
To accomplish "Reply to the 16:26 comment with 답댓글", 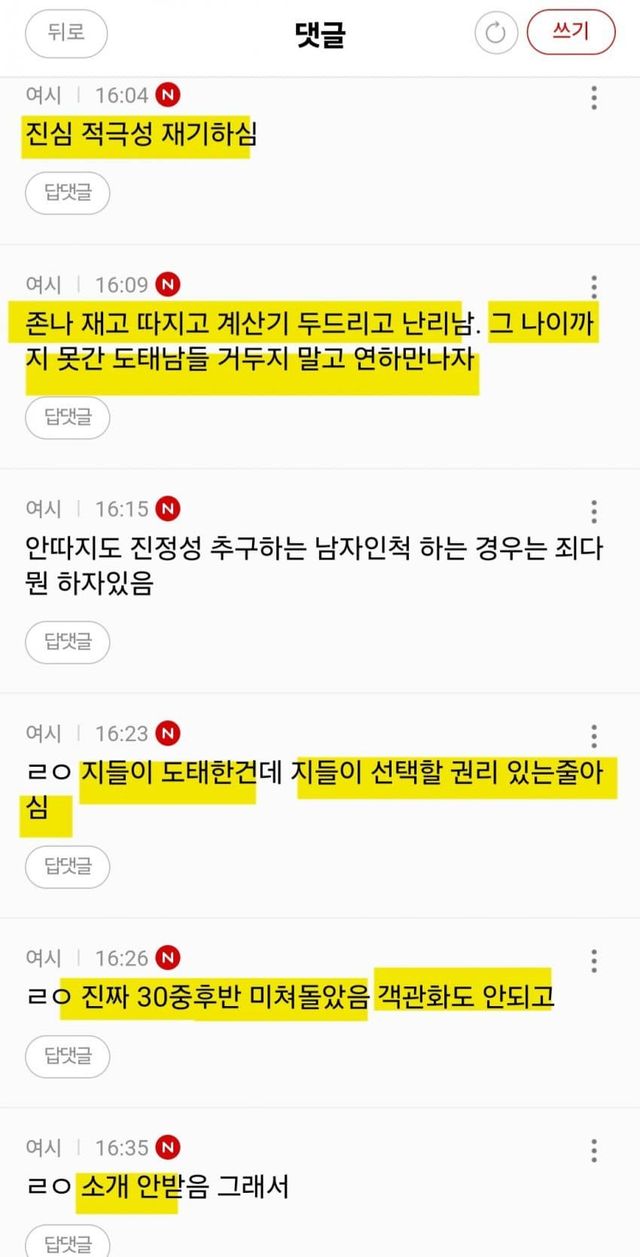I will tap(67, 1055).
